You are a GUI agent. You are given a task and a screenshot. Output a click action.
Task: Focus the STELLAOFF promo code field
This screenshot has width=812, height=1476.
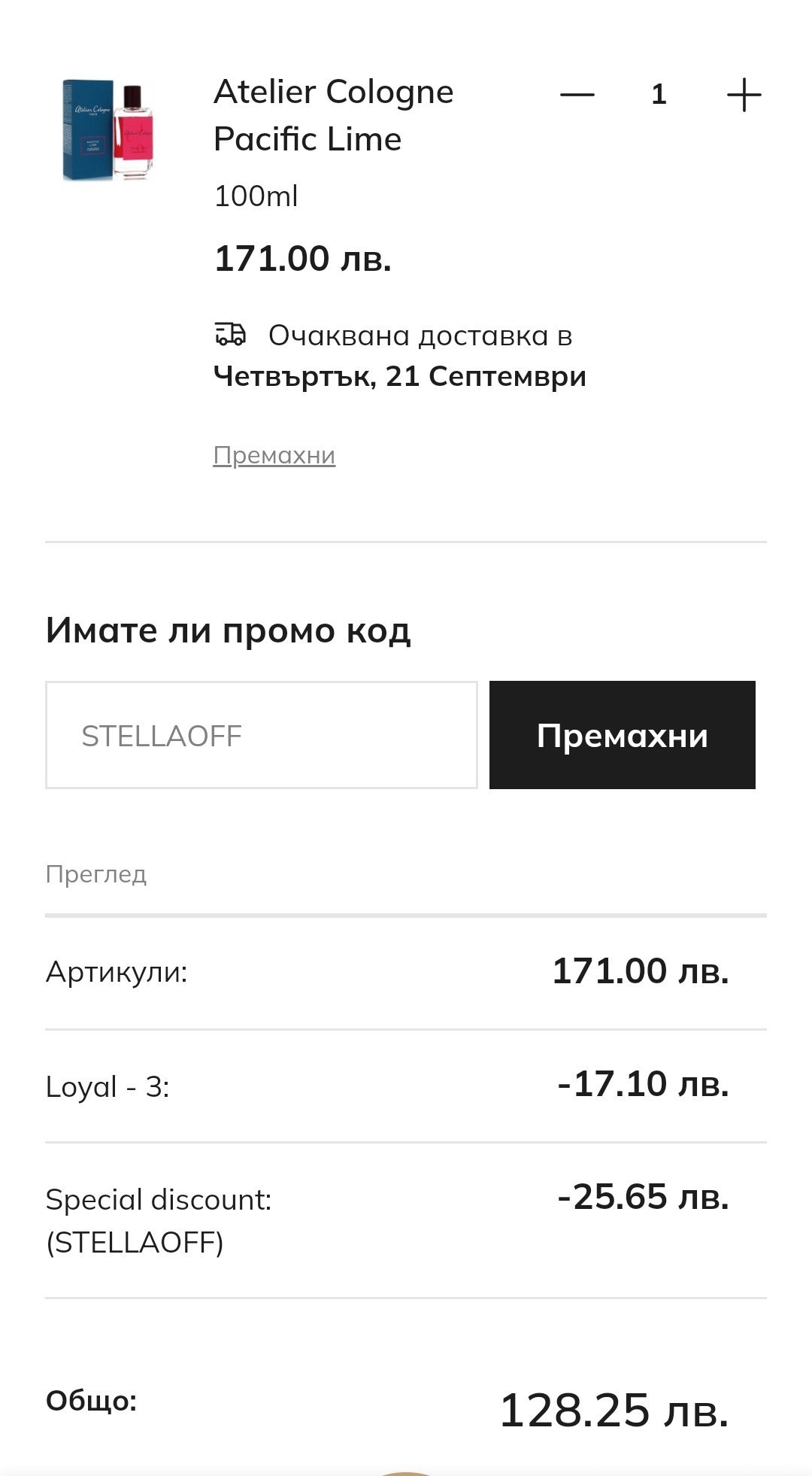tap(261, 735)
